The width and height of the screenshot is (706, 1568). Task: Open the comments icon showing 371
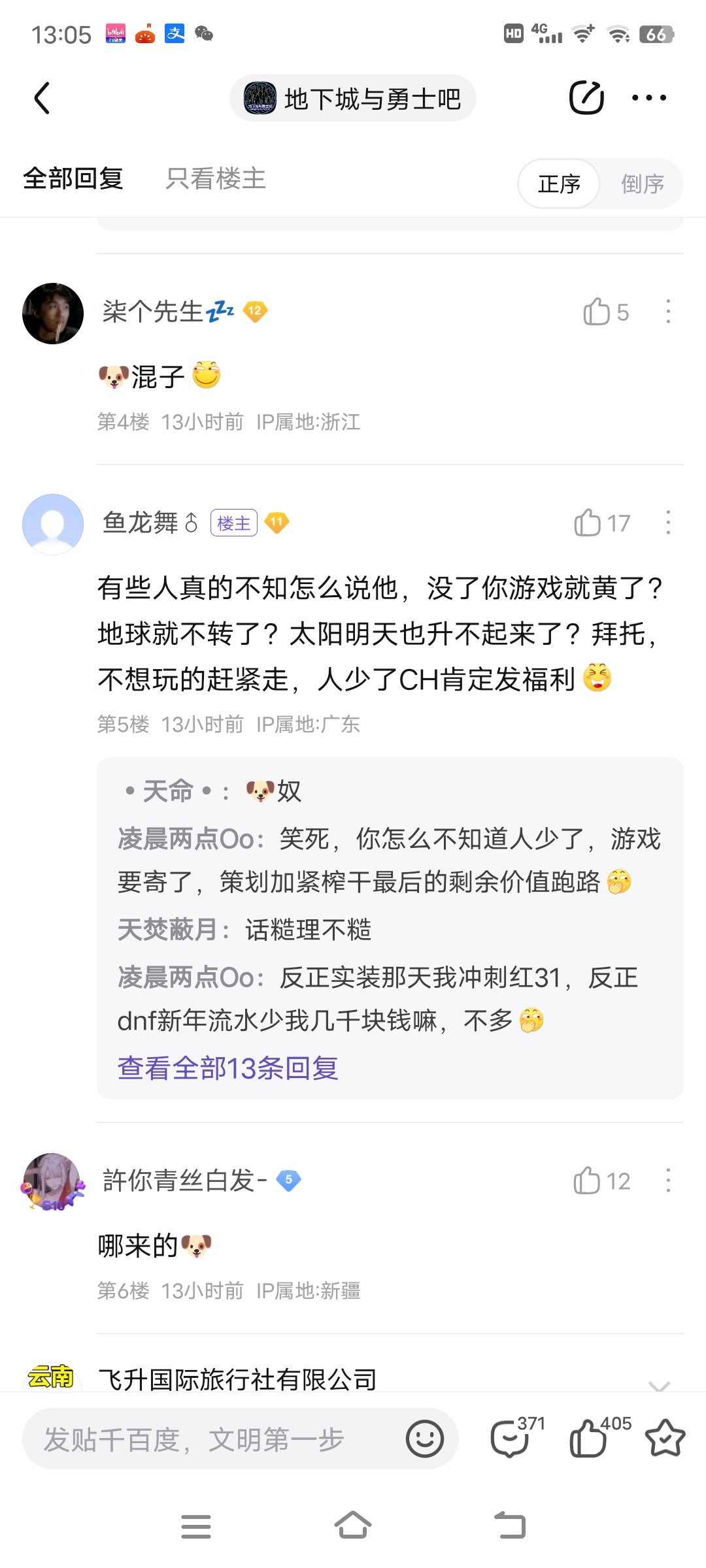coord(511,1439)
